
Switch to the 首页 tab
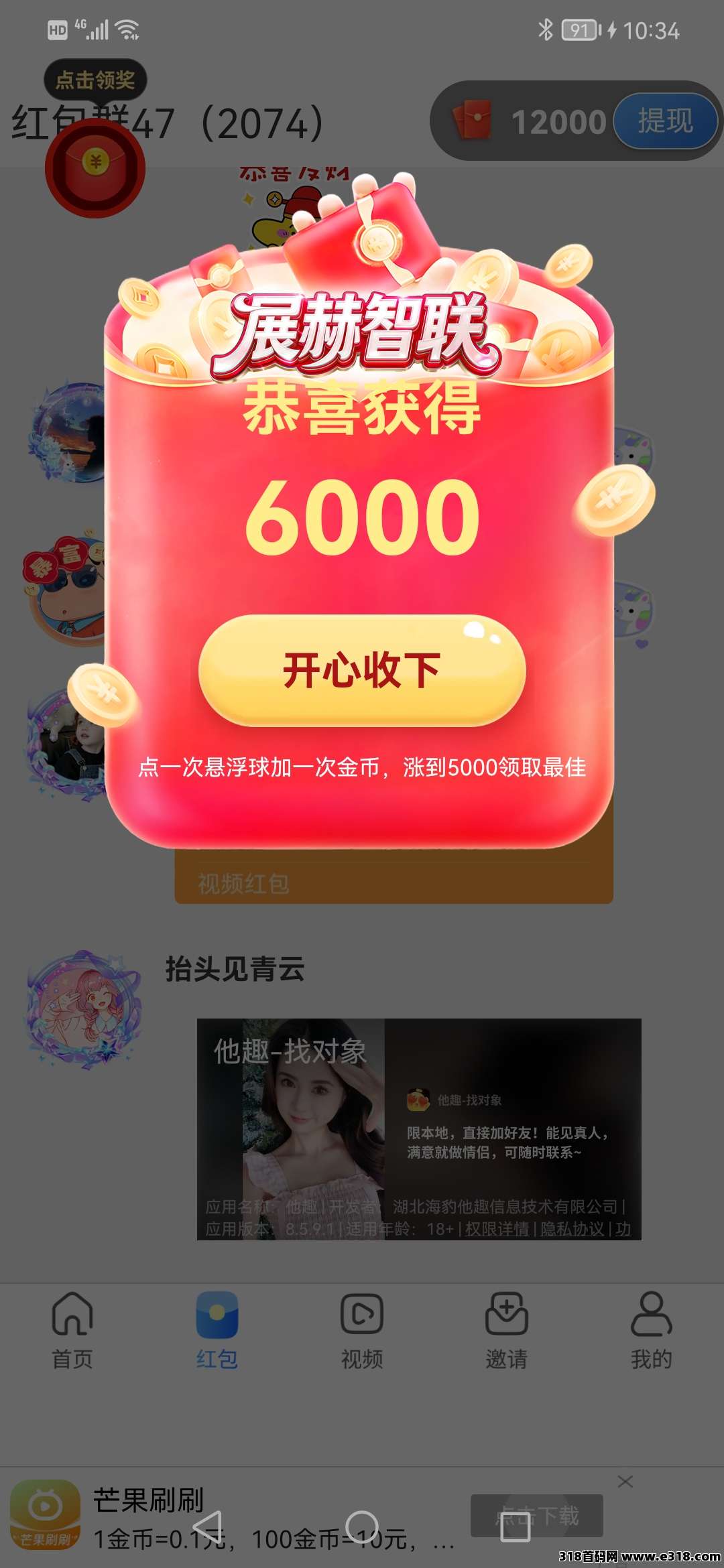72,1330
